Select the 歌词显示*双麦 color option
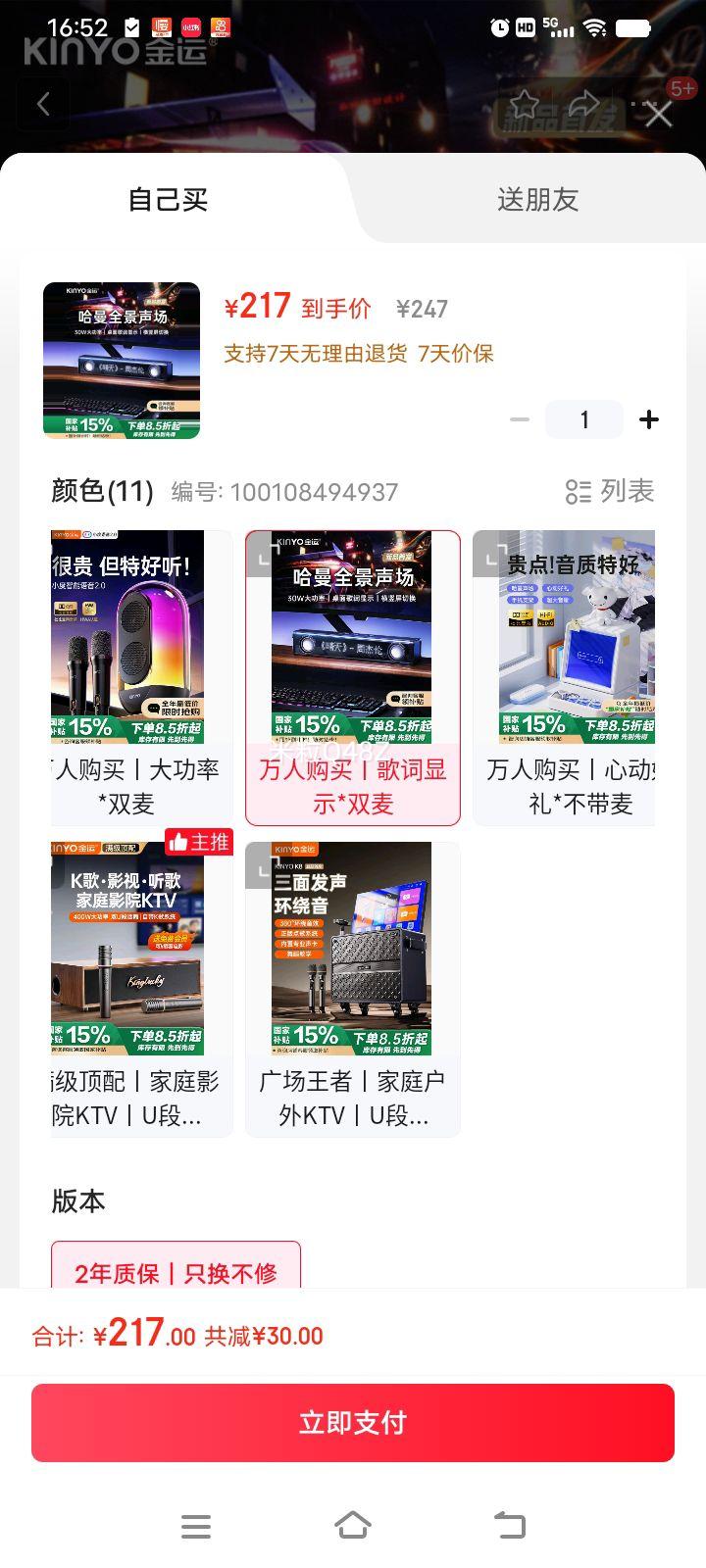Image resolution: width=706 pixels, height=1568 pixels. click(x=352, y=678)
